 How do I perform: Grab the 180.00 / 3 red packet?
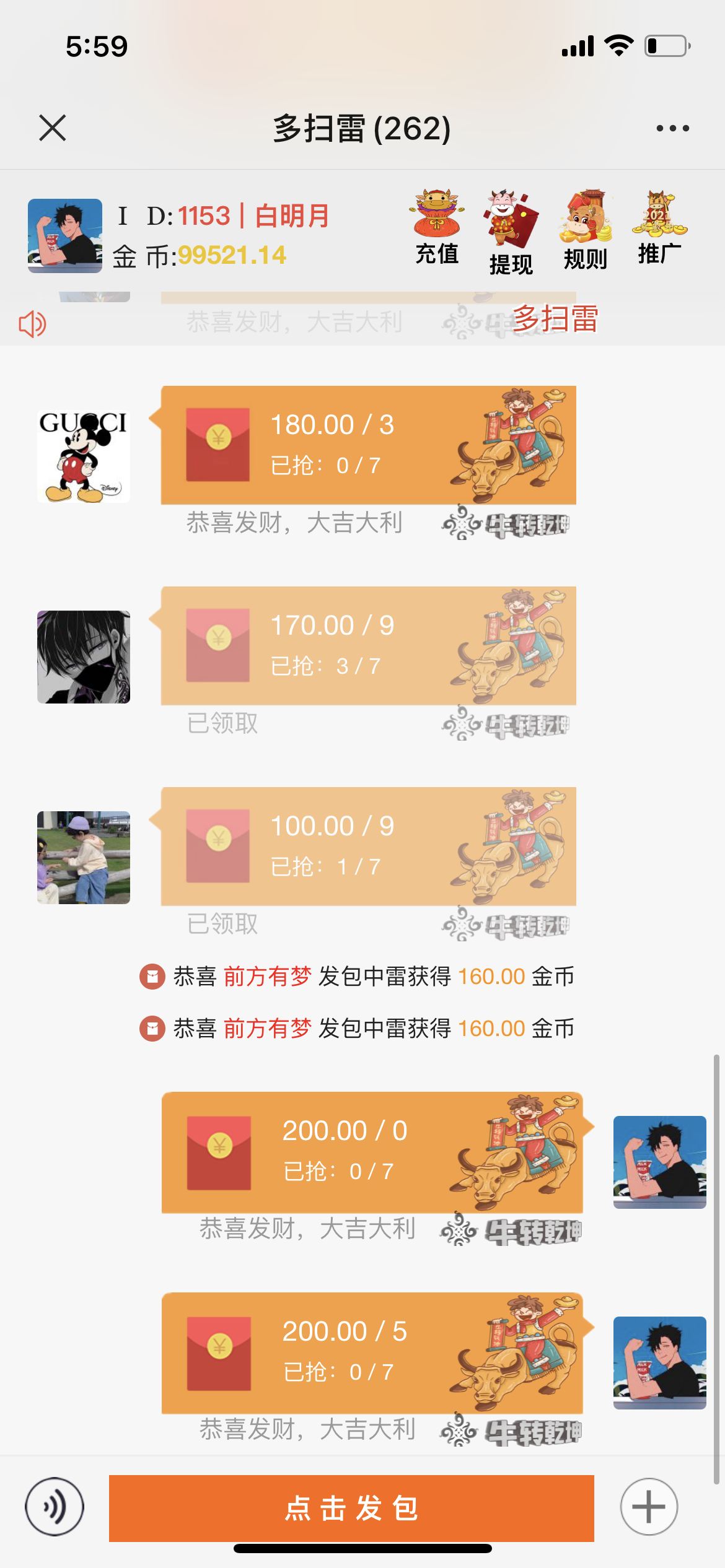[x=368, y=445]
